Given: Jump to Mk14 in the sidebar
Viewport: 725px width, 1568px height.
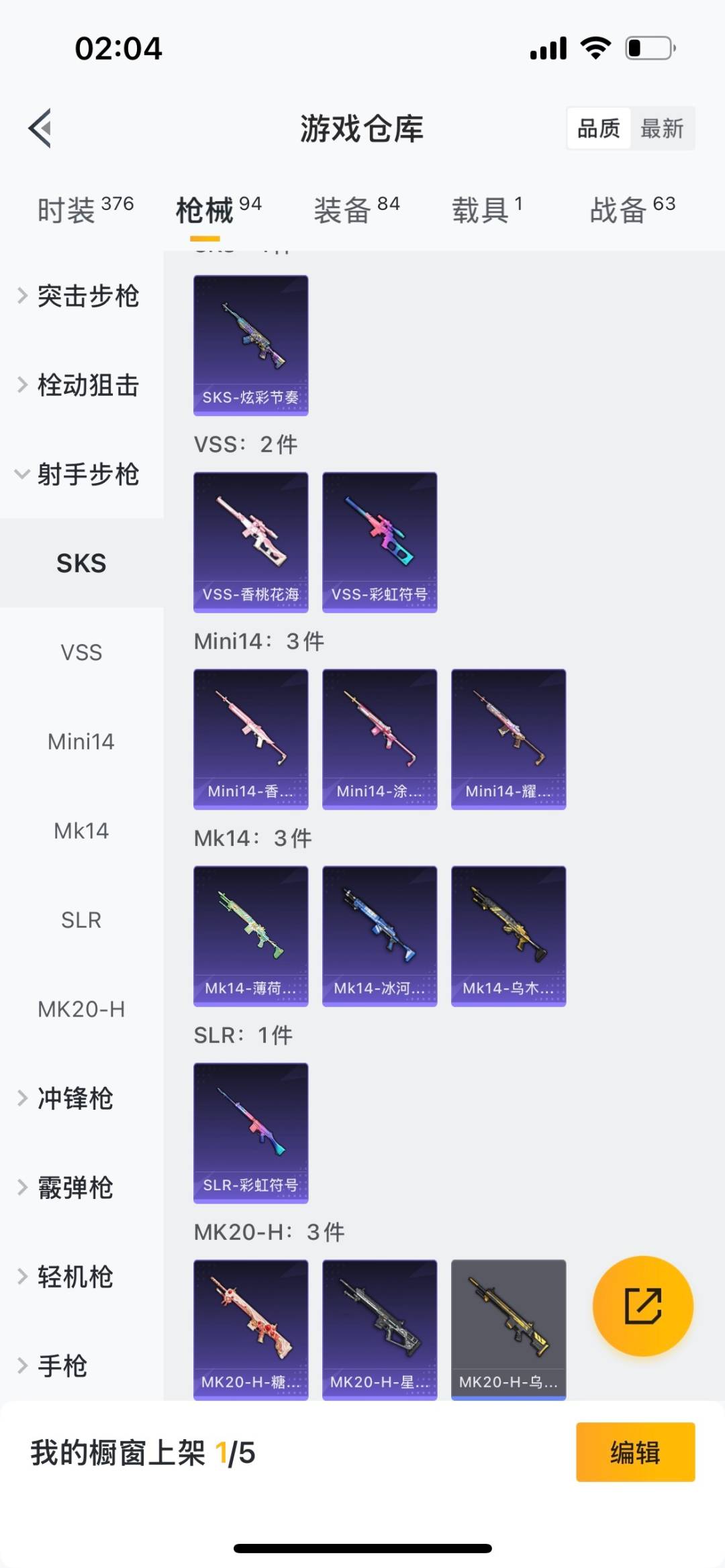Looking at the screenshot, I should (x=81, y=831).
